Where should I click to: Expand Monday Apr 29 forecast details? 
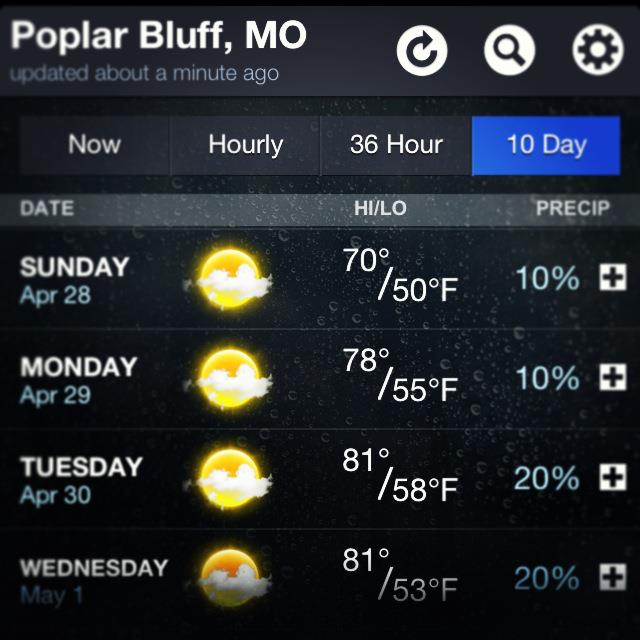612,378
